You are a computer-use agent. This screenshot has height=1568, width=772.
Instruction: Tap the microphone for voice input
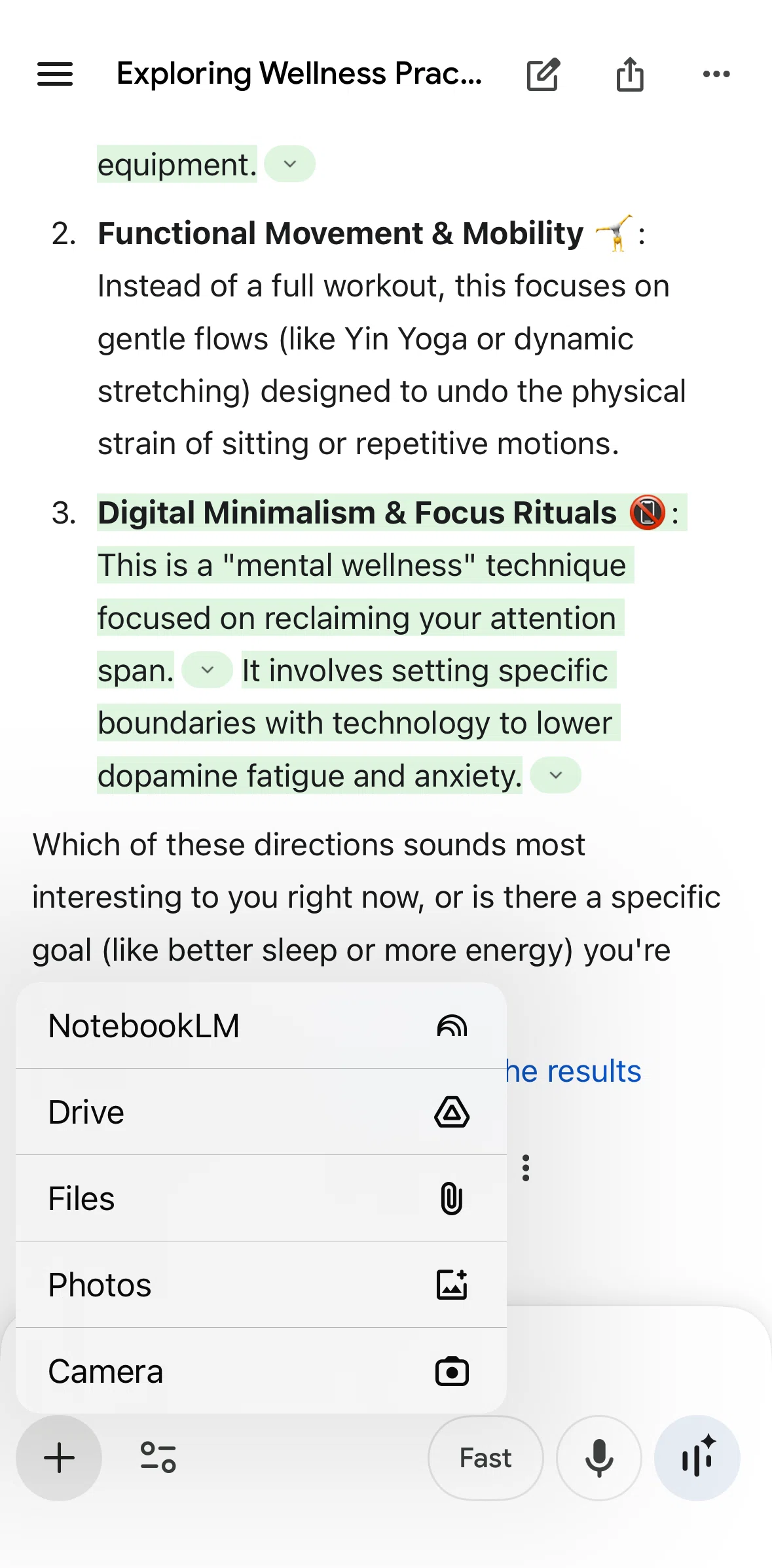599,1458
